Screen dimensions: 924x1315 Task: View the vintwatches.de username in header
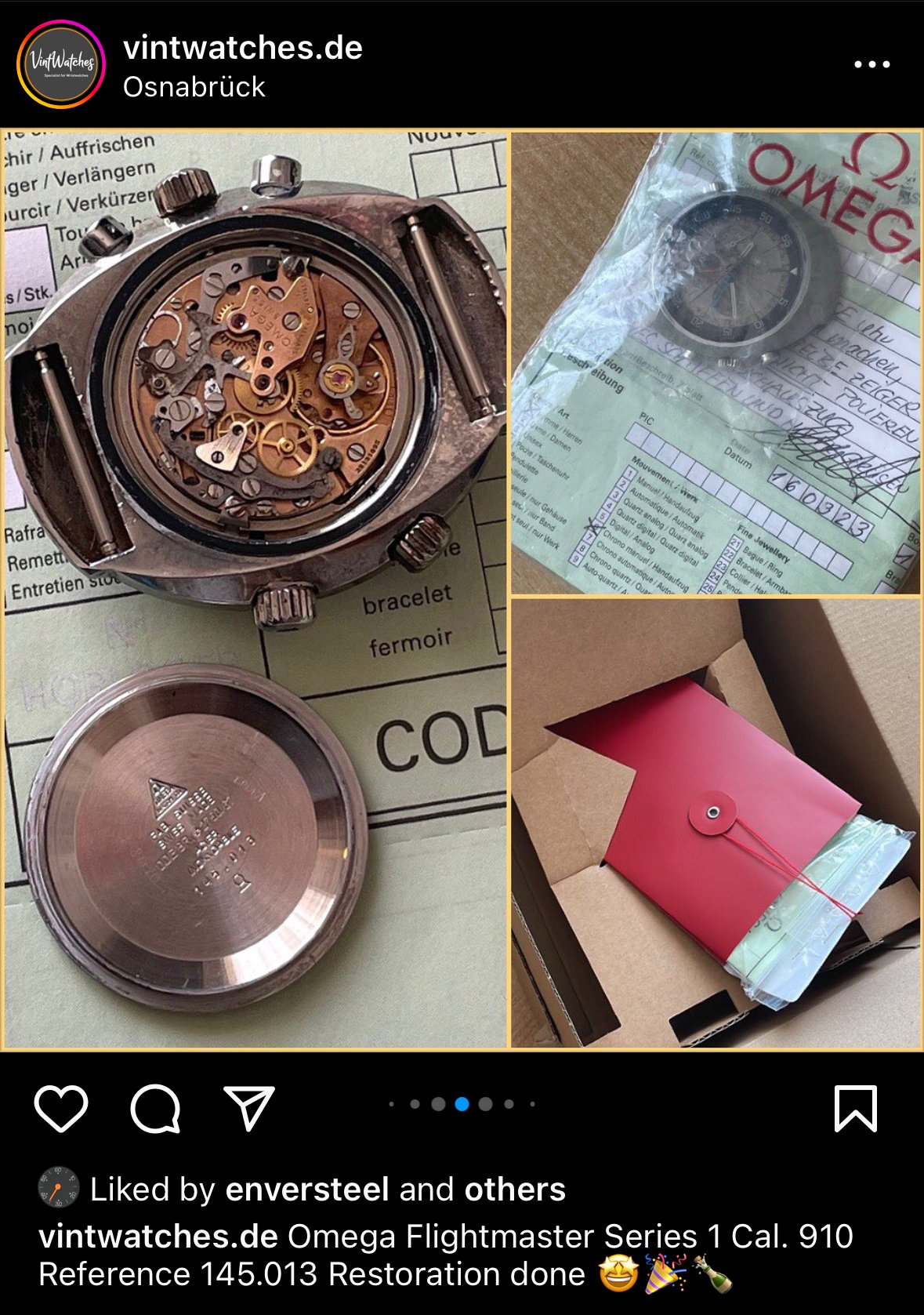click(243, 49)
